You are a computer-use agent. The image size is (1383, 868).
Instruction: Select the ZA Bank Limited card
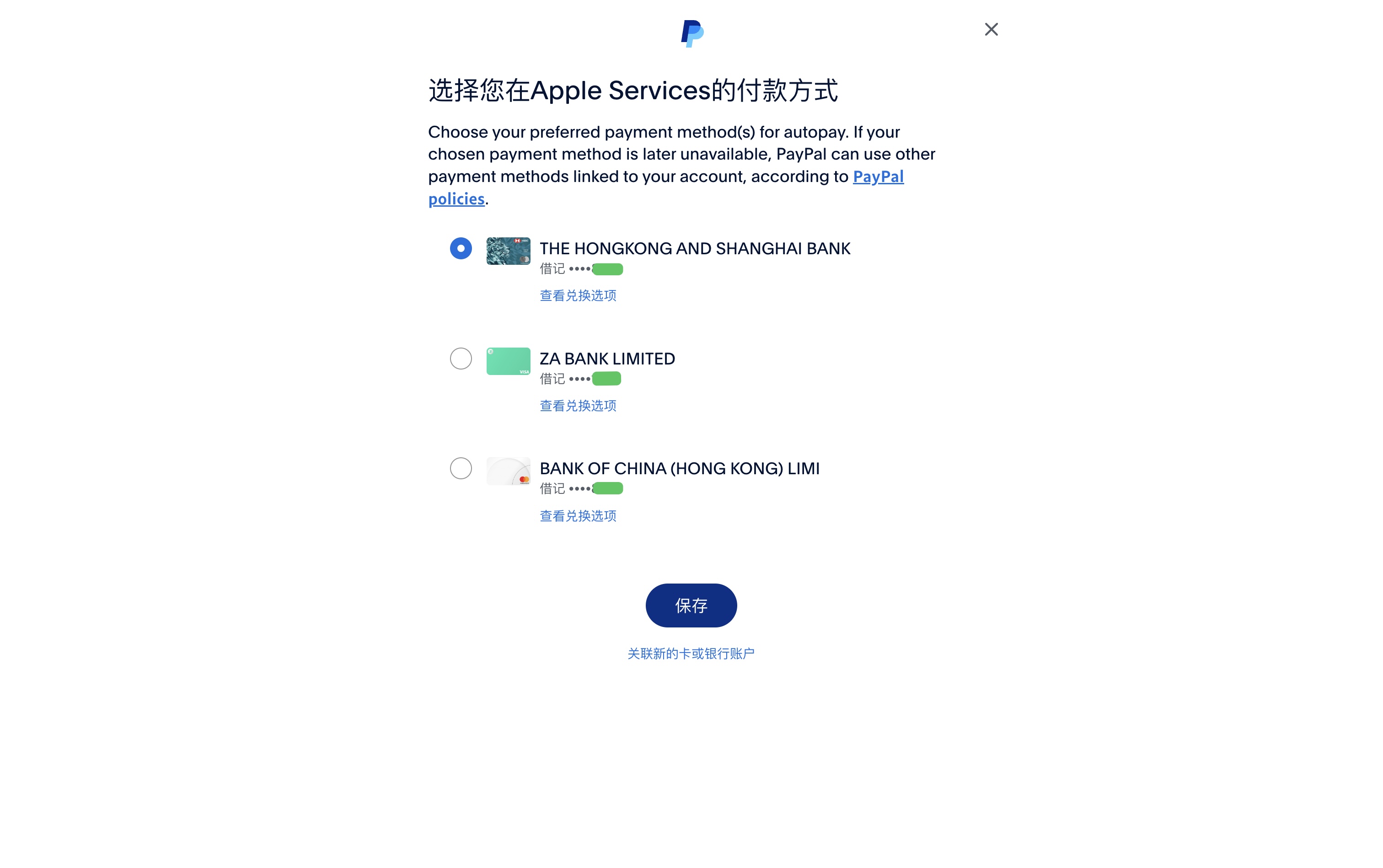461,359
